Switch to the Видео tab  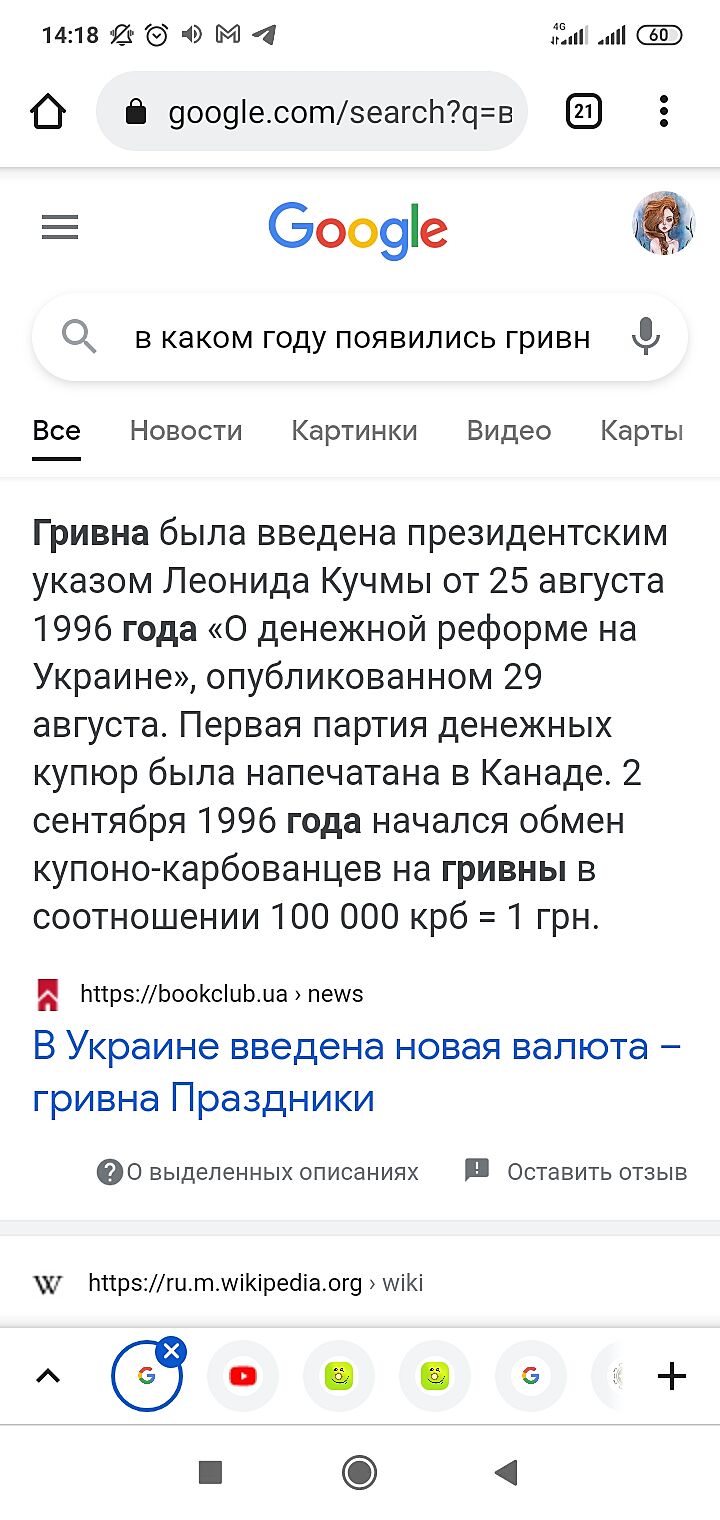tap(509, 431)
